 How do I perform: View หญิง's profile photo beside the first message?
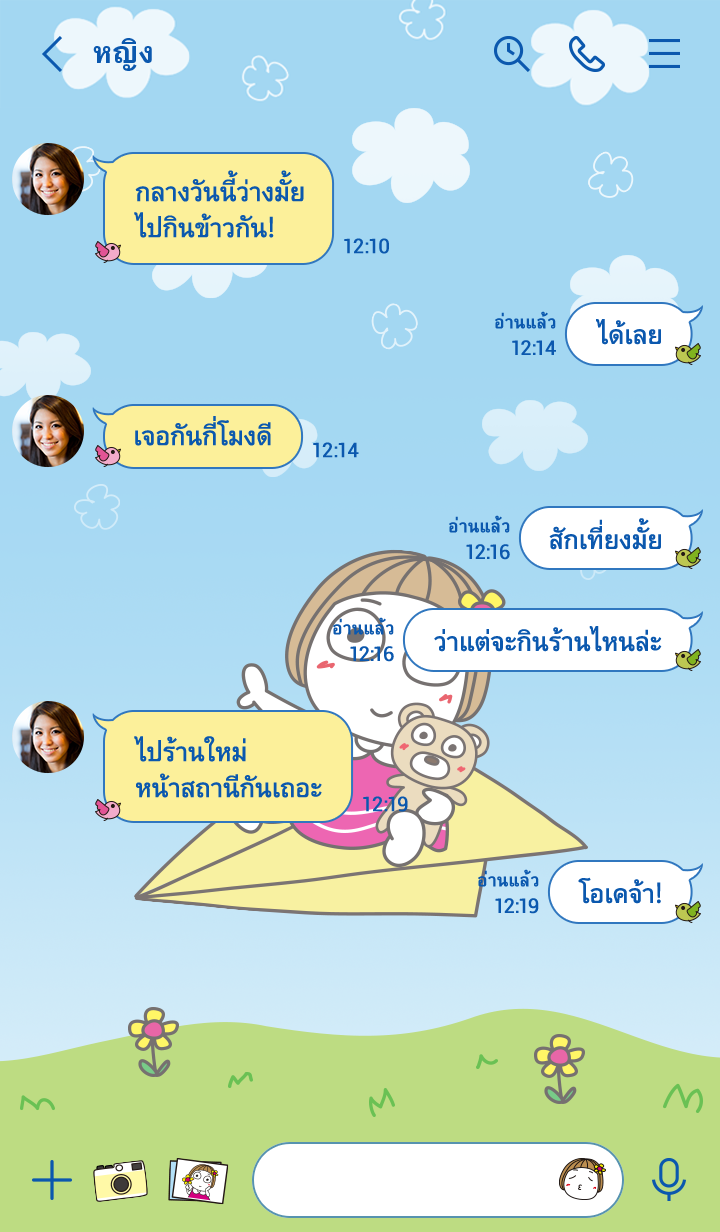click(x=48, y=179)
